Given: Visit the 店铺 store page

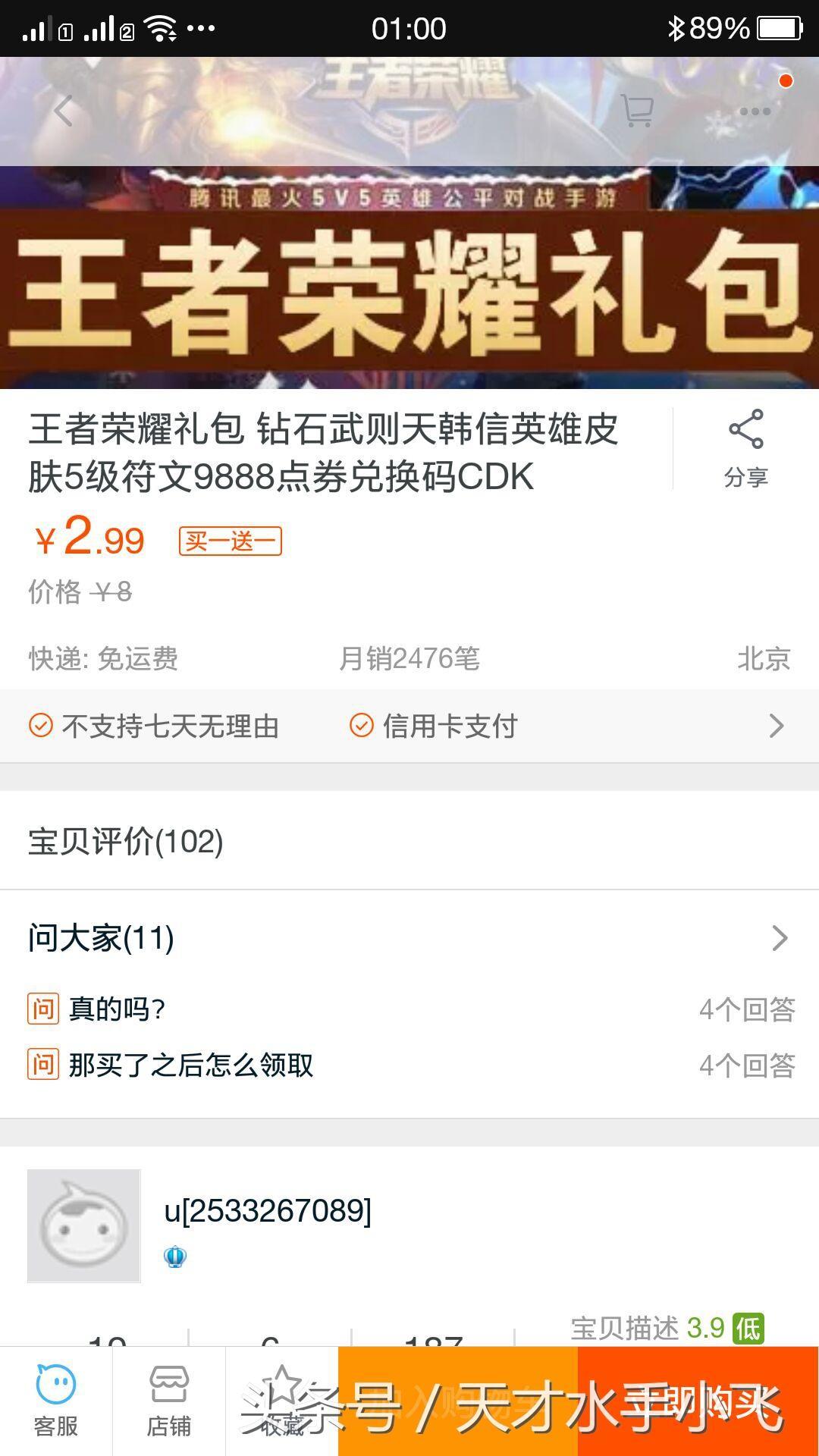Looking at the screenshot, I should pyautogui.click(x=168, y=1401).
